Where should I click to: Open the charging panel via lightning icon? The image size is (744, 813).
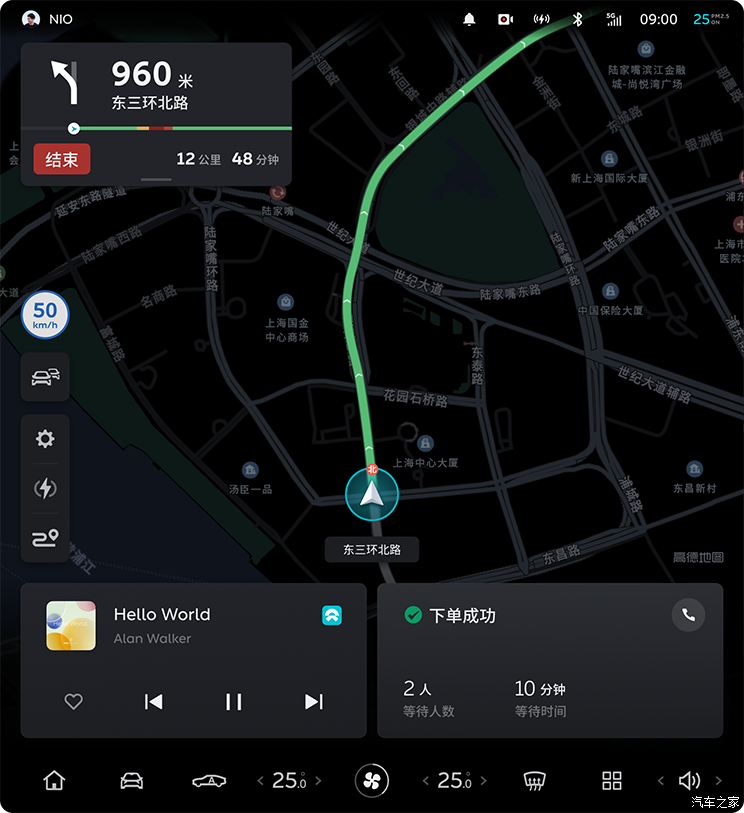[44, 488]
